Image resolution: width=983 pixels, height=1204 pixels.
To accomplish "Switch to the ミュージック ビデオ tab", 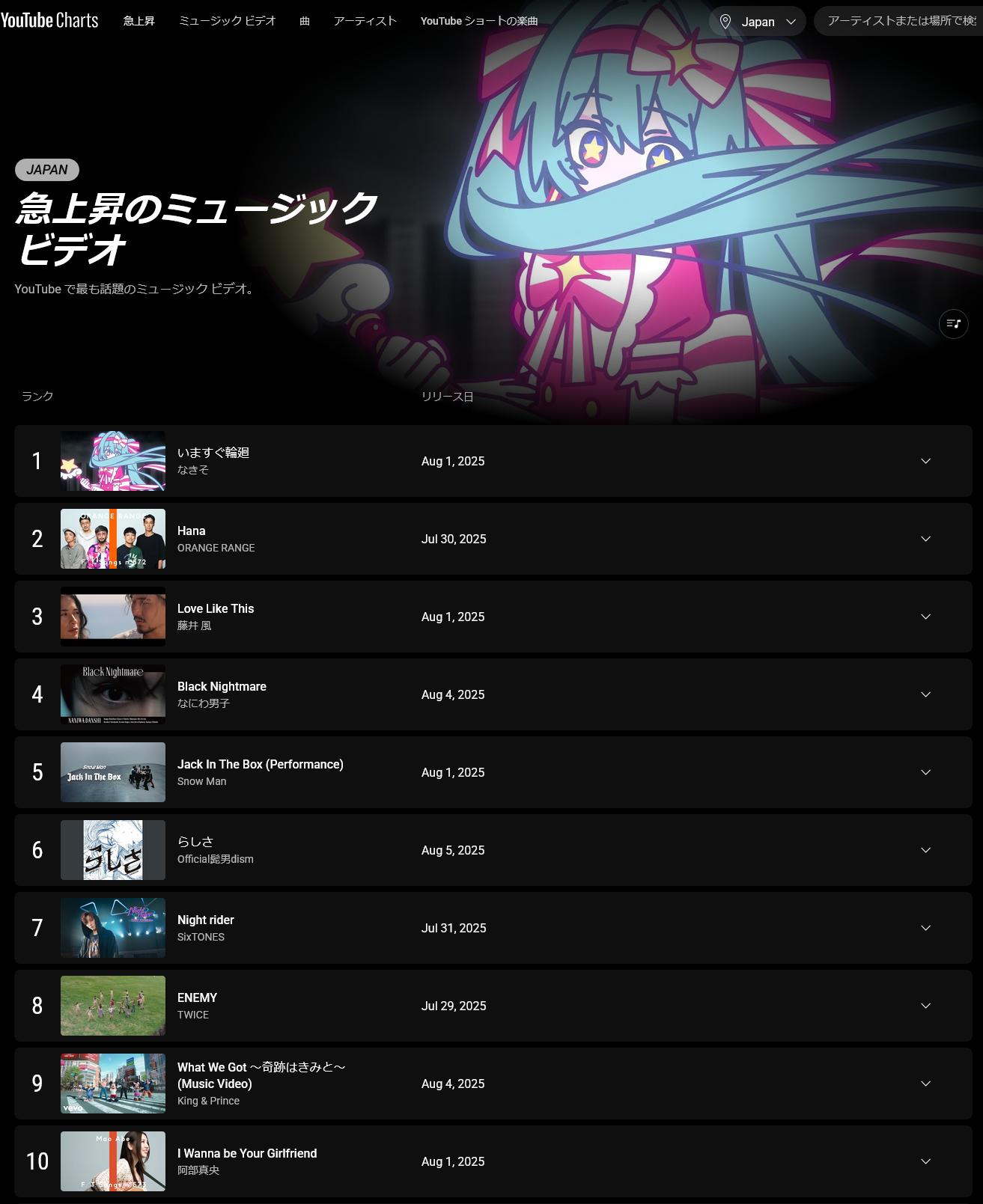I will click(x=227, y=21).
